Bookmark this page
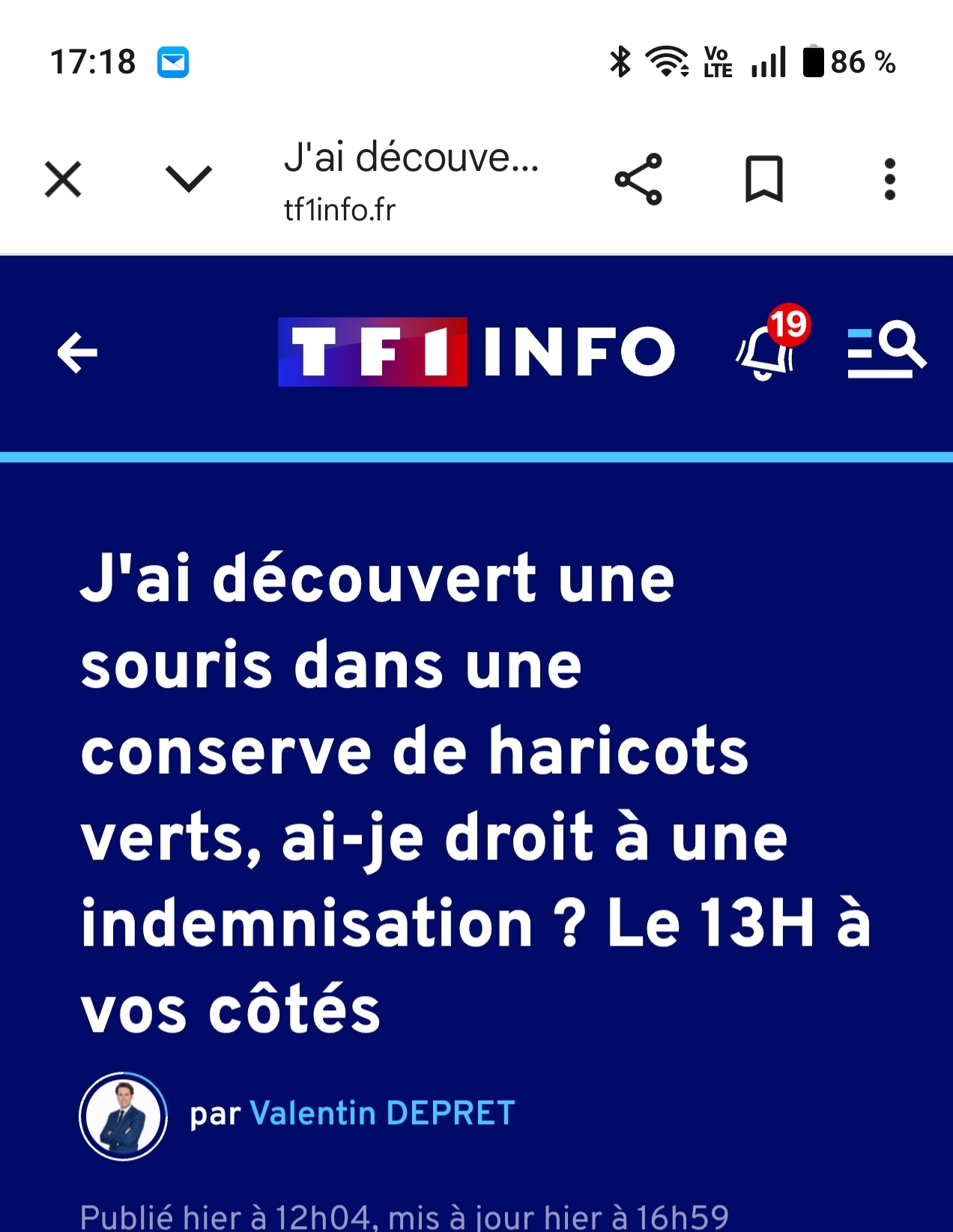Screen dimensions: 953x1232 tap(763, 180)
